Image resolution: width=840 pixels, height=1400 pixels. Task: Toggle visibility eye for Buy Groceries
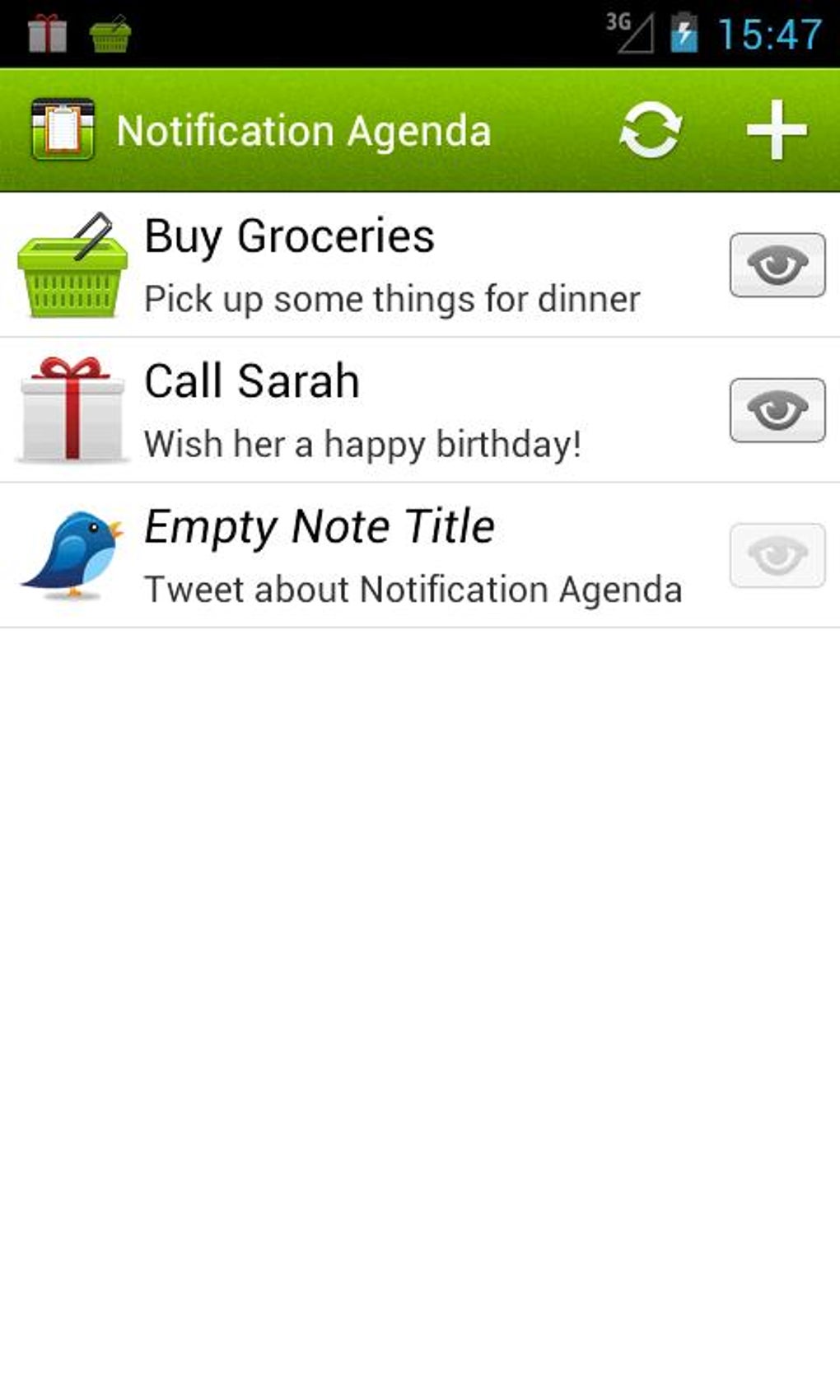(777, 265)
